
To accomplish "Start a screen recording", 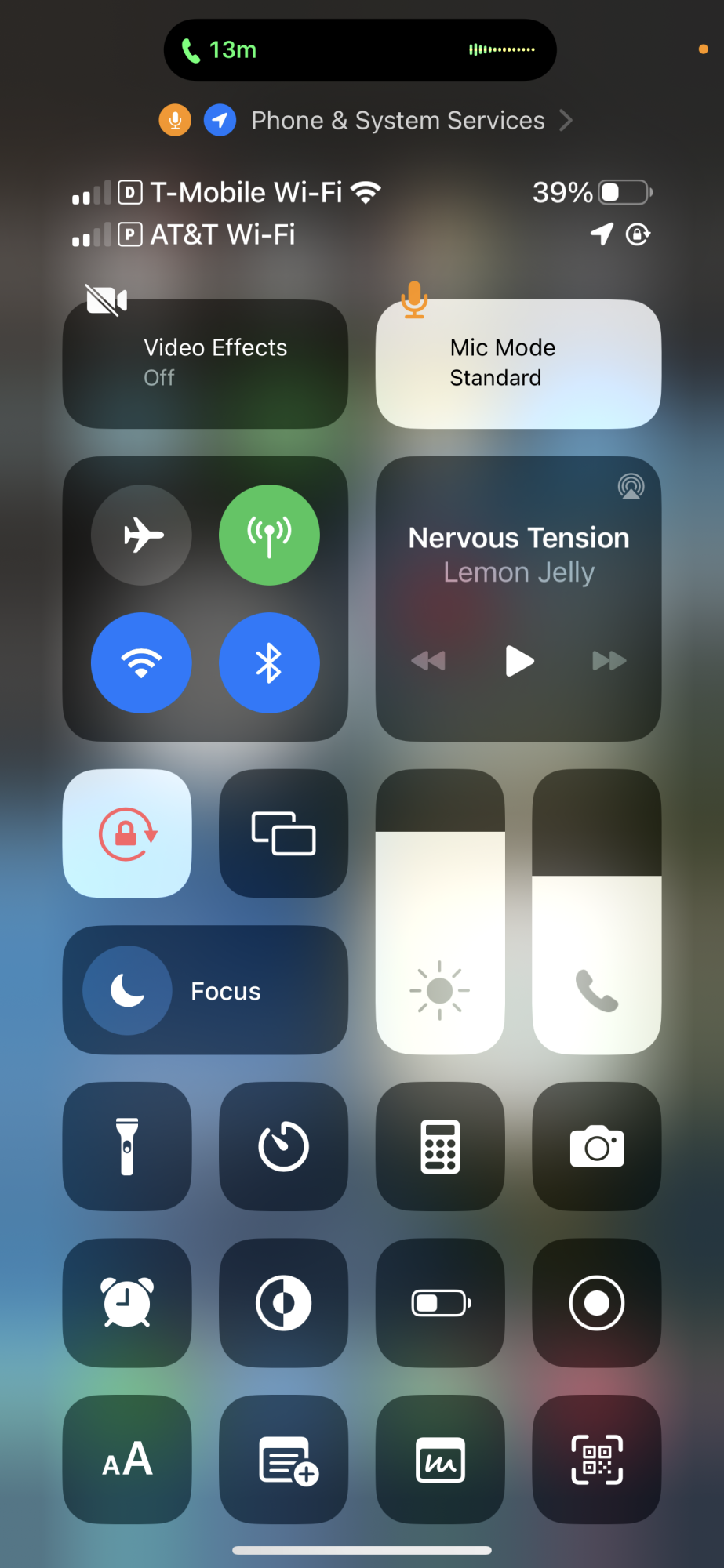I will point(597,1303).
